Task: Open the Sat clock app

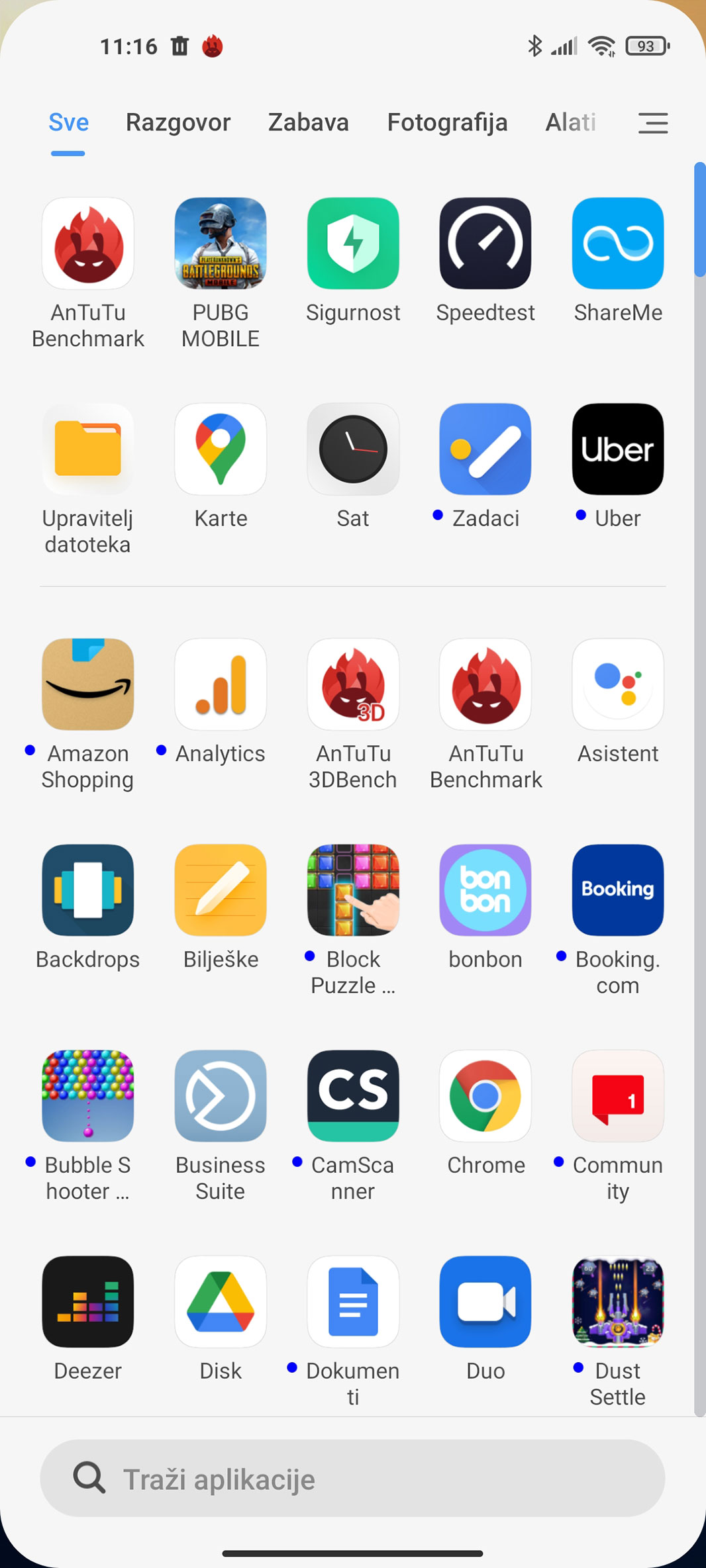Action: coord(353,449)
